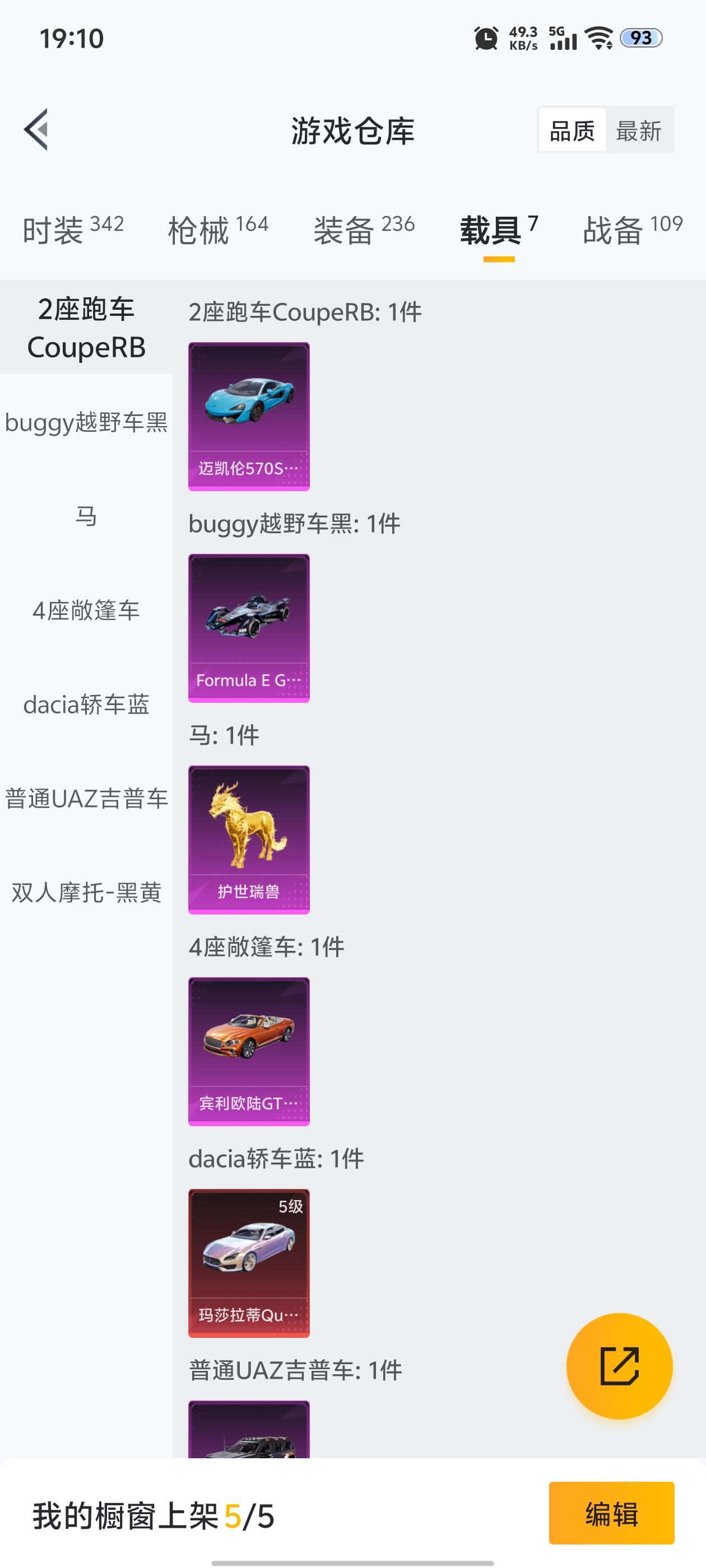Switch to the 战备 tab
Screen dimensions: 706x1568
tap(631, 230)
